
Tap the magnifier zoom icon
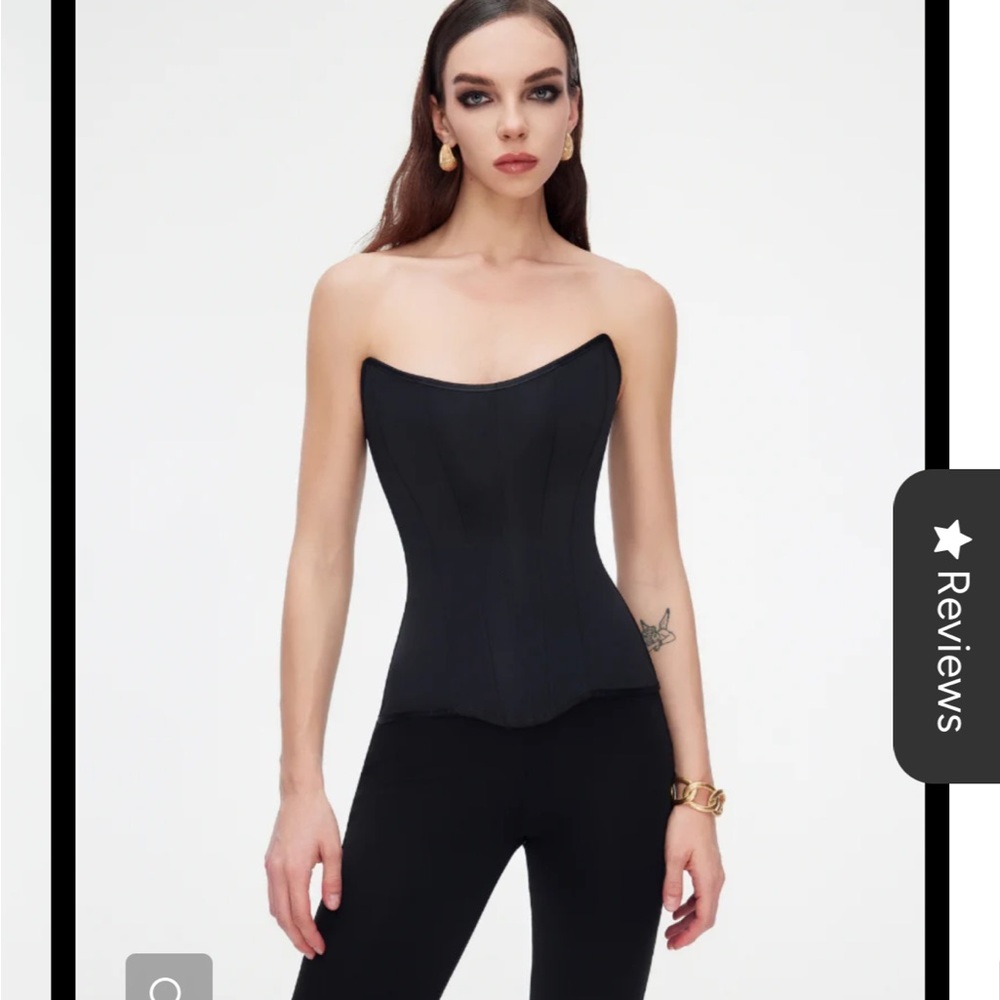click(x=168, y=979)
